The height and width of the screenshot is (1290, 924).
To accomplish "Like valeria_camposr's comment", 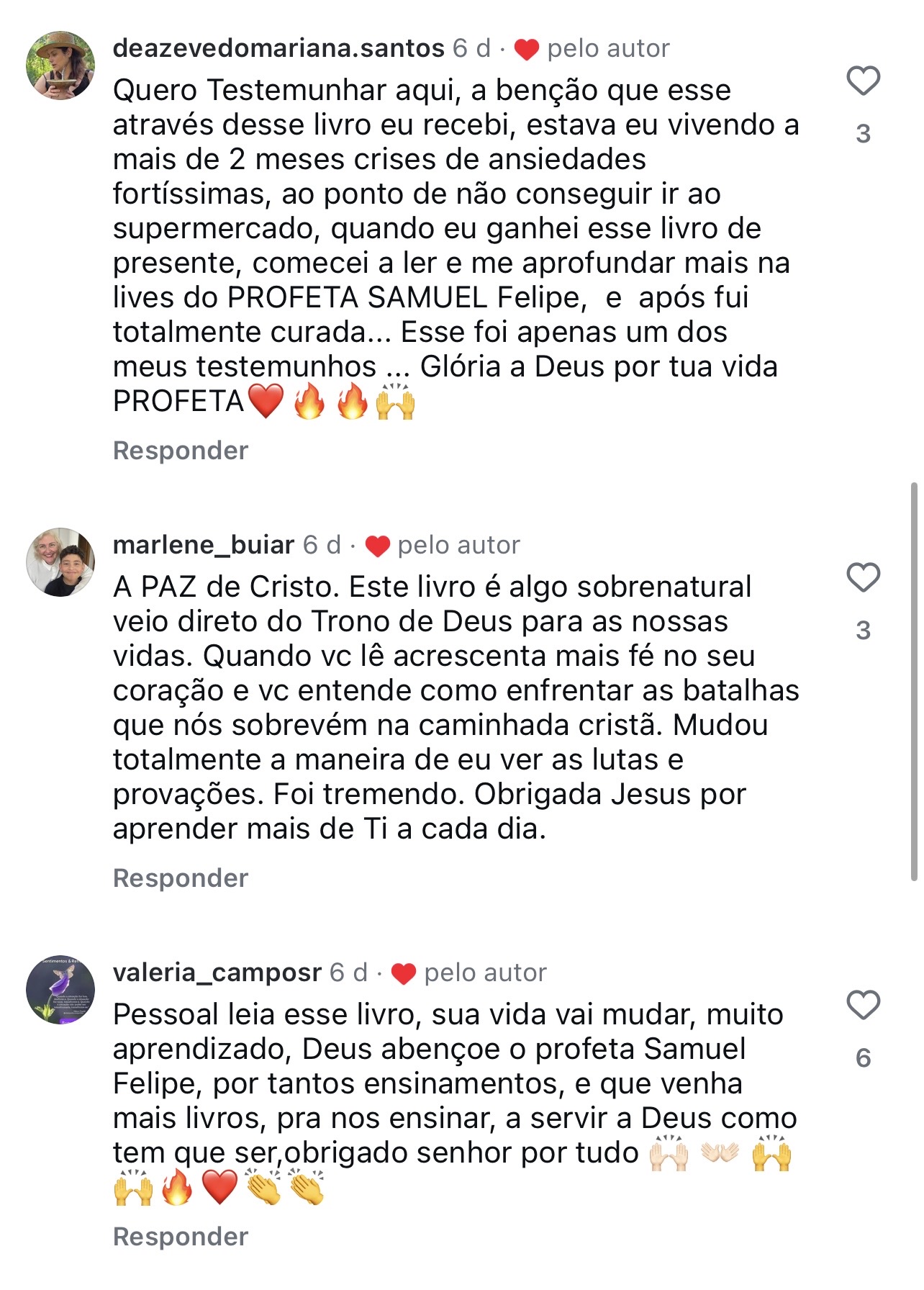I will [x=863, y=1005].
